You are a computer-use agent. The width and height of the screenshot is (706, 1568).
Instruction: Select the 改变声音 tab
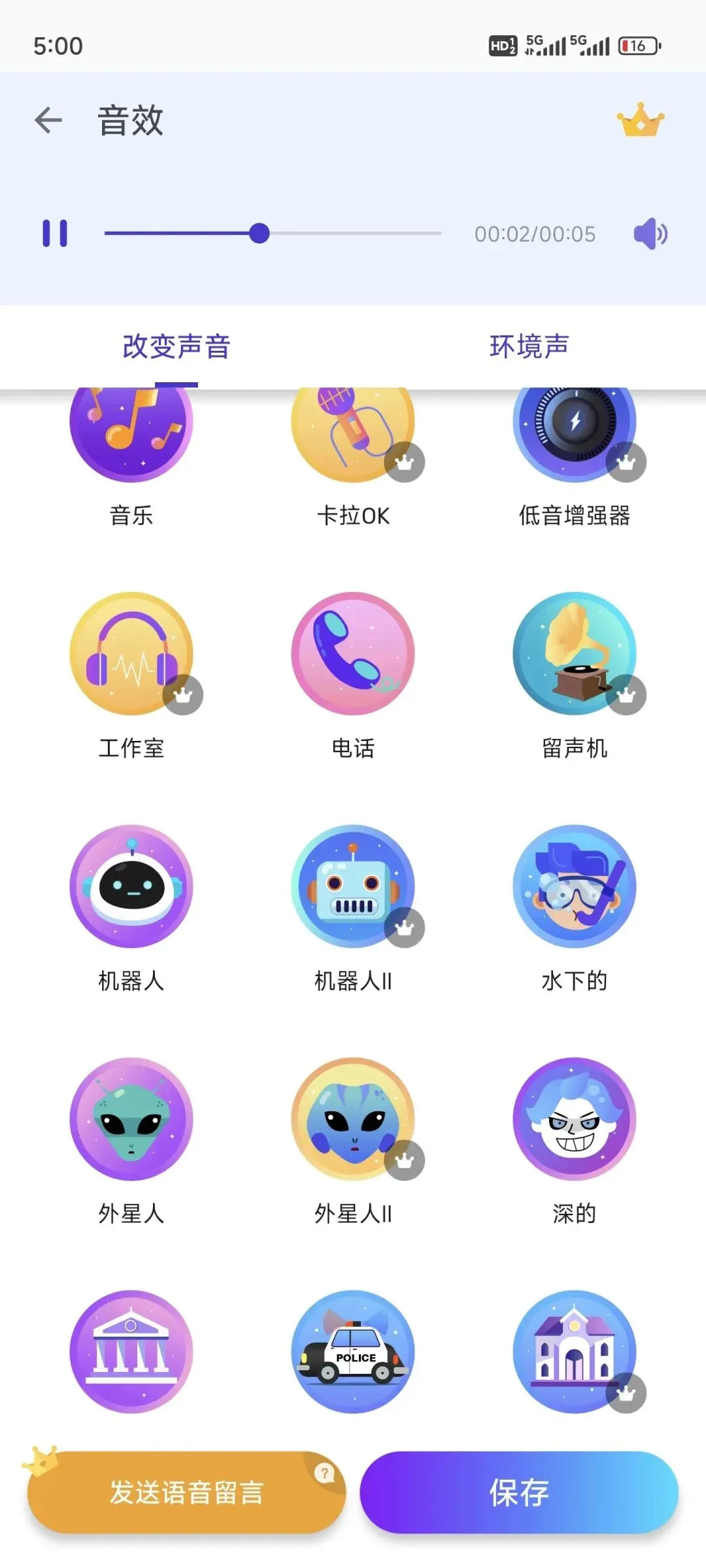click(x=176, y=346)
